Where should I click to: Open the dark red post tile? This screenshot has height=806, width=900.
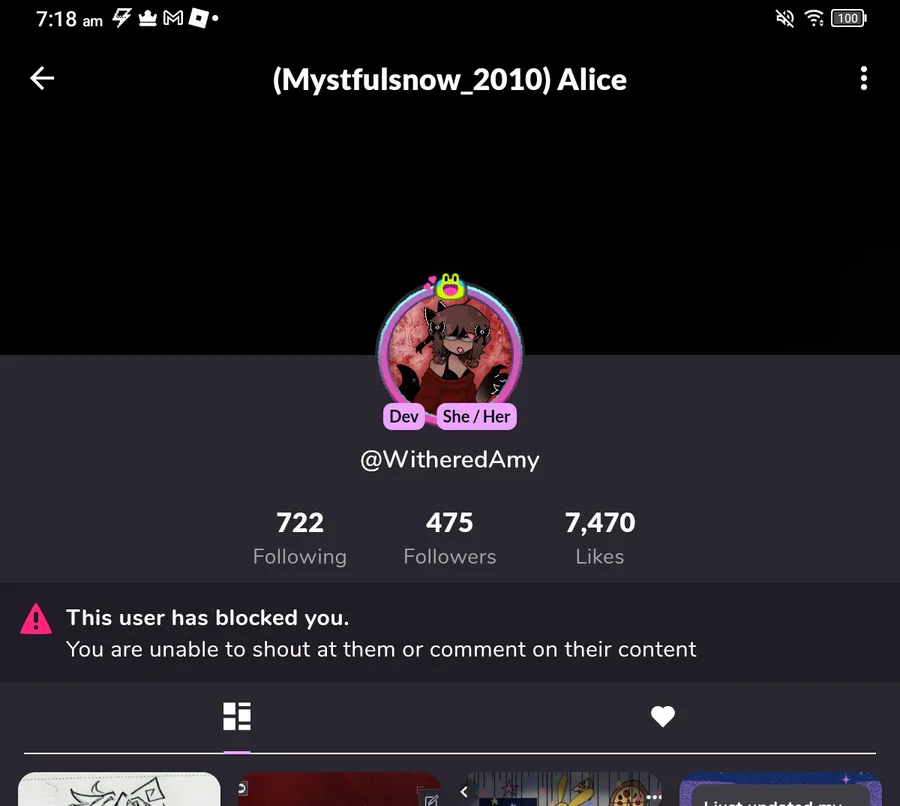pyautogui.click(x=338, y=789)
